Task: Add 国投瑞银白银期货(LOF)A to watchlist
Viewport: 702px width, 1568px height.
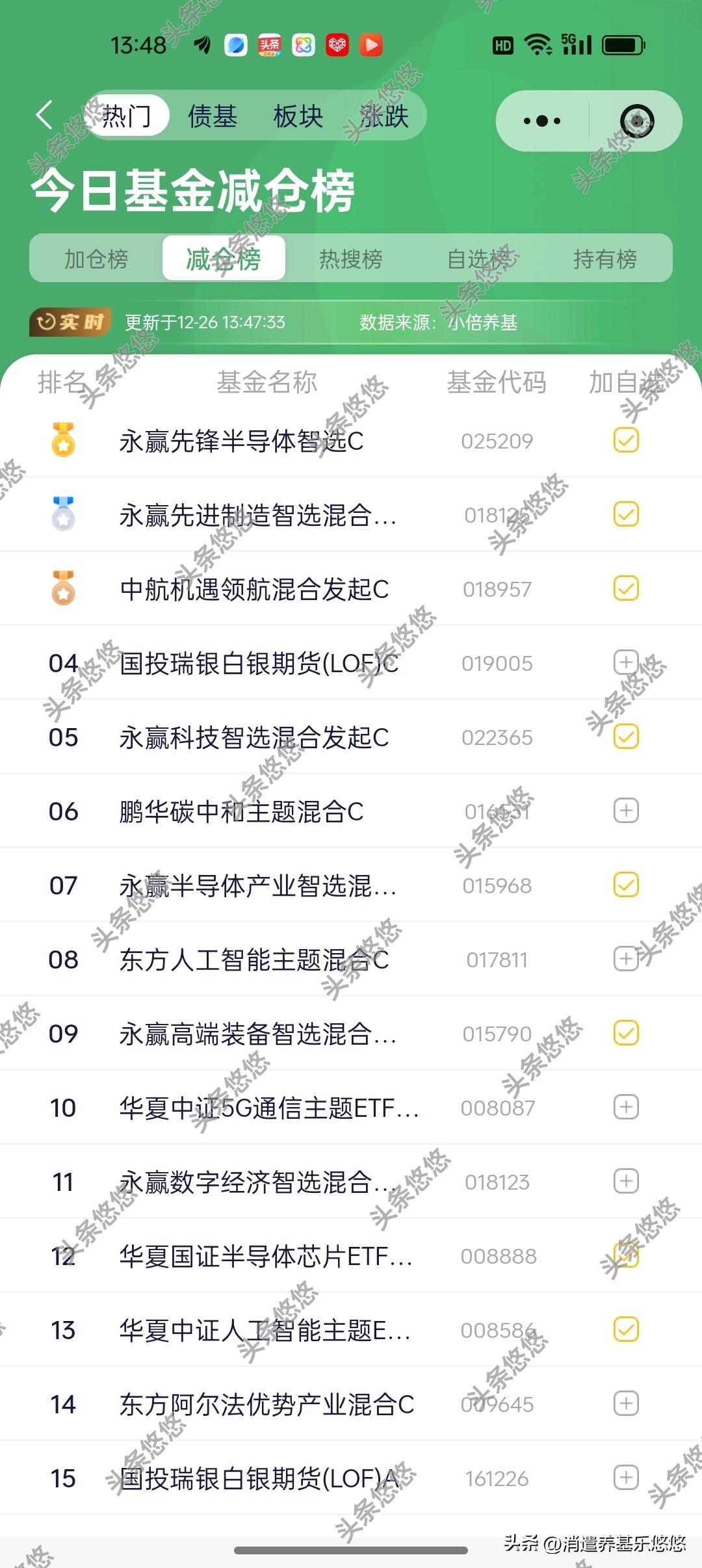Action: [x=626, y=1478]
